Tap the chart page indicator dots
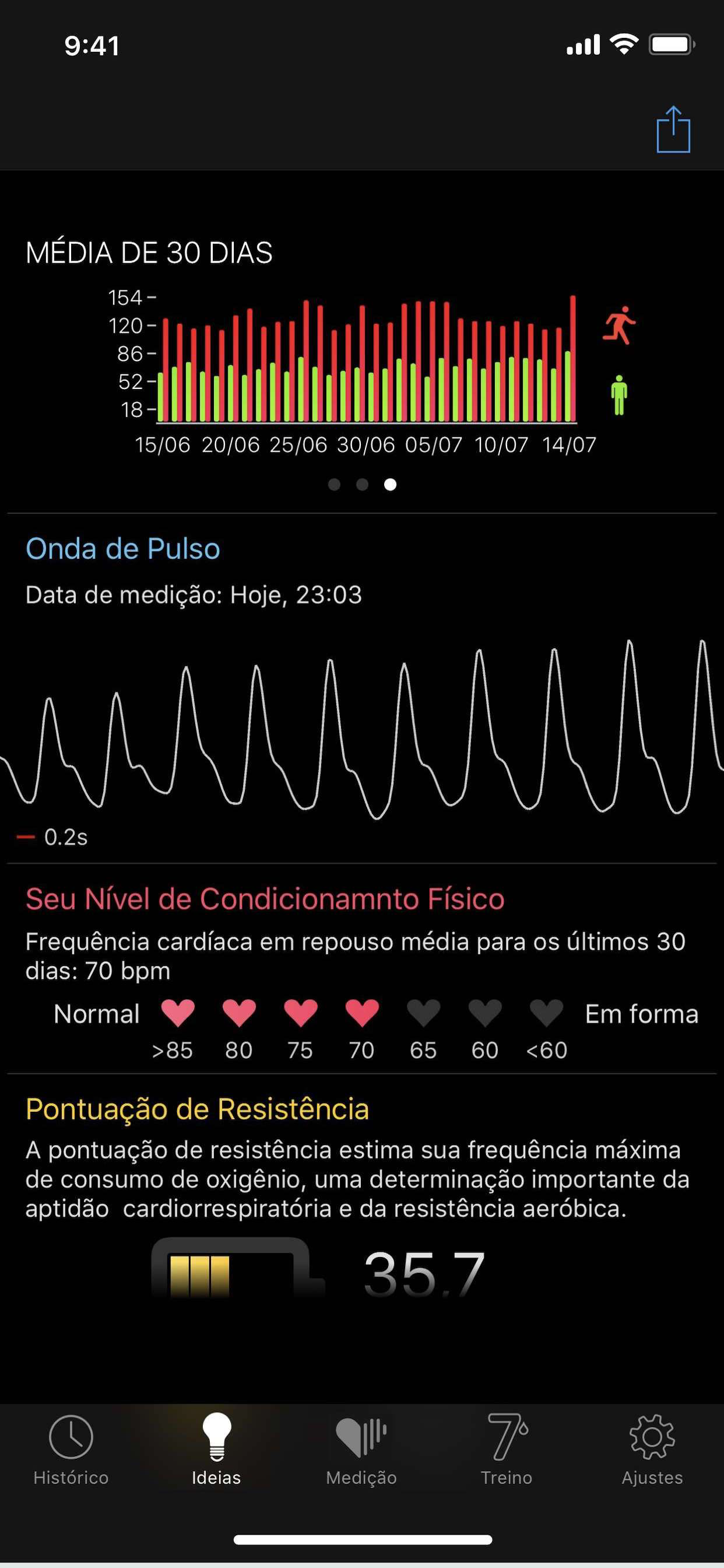724x1568 pixels. (362, 485)
